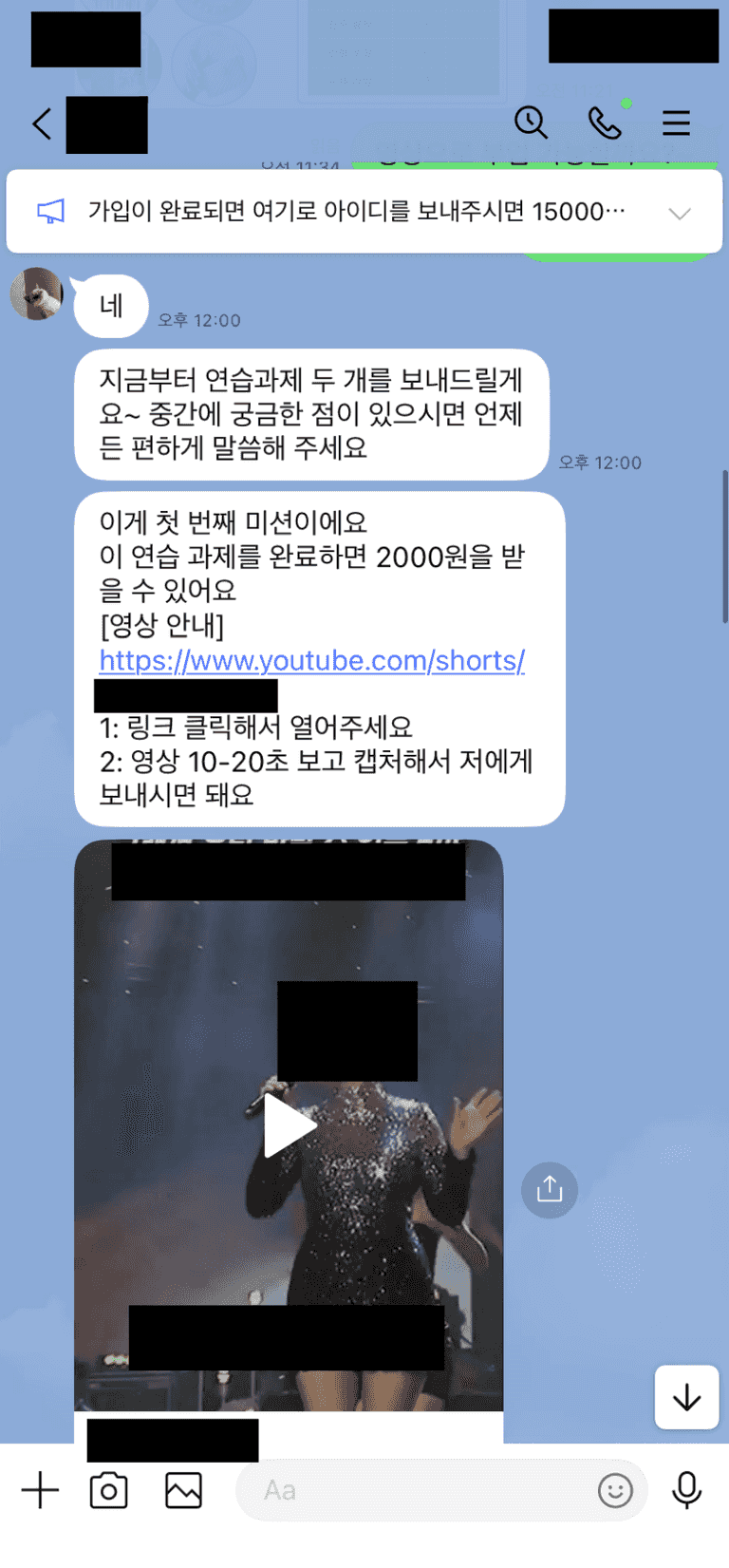Start a voice call
Image resolution: width=729 pixels, height=1568 pixels.
click(604, 123)
